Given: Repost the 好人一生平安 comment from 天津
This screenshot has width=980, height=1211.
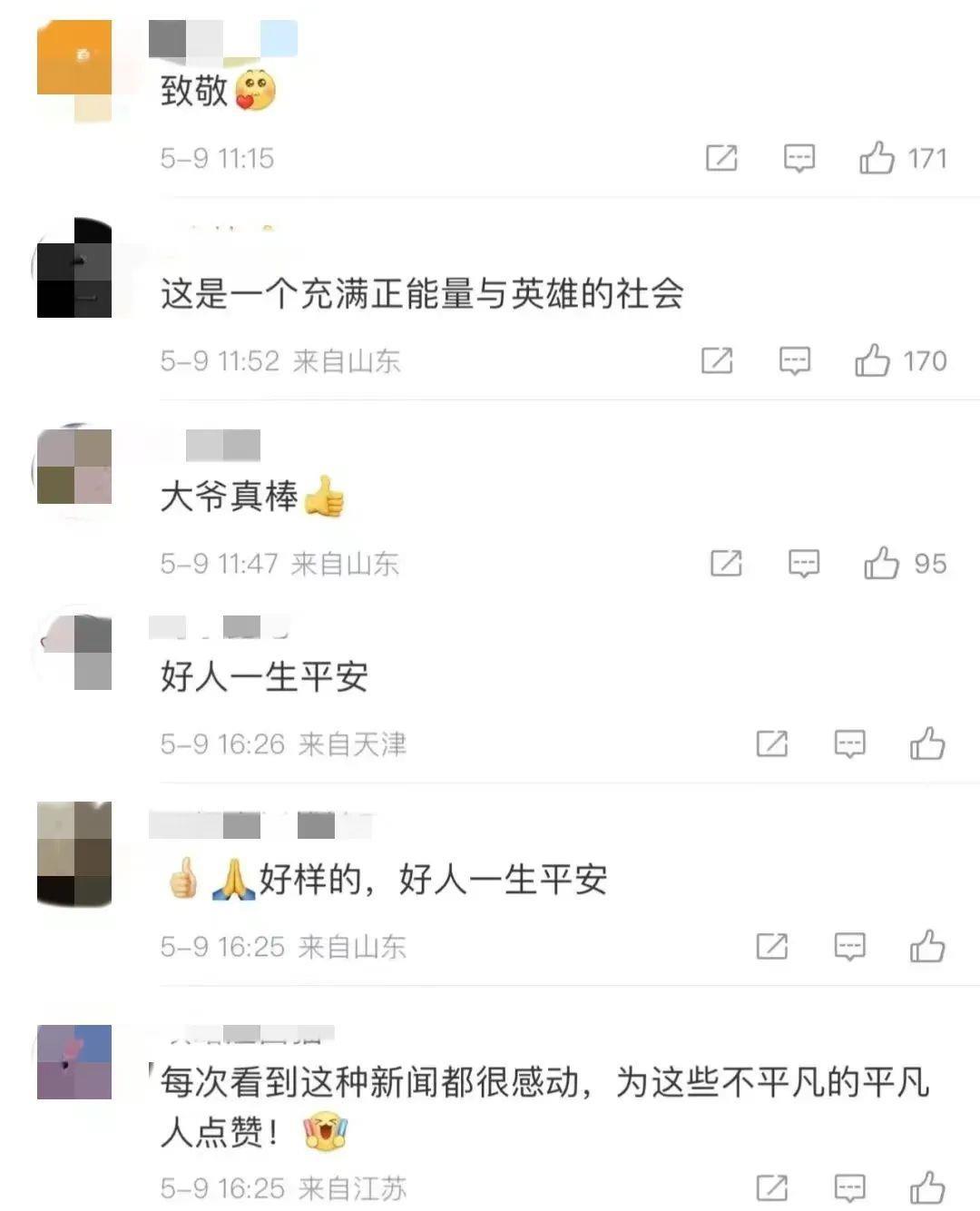Looking at the screenshot, I should 772,744.
